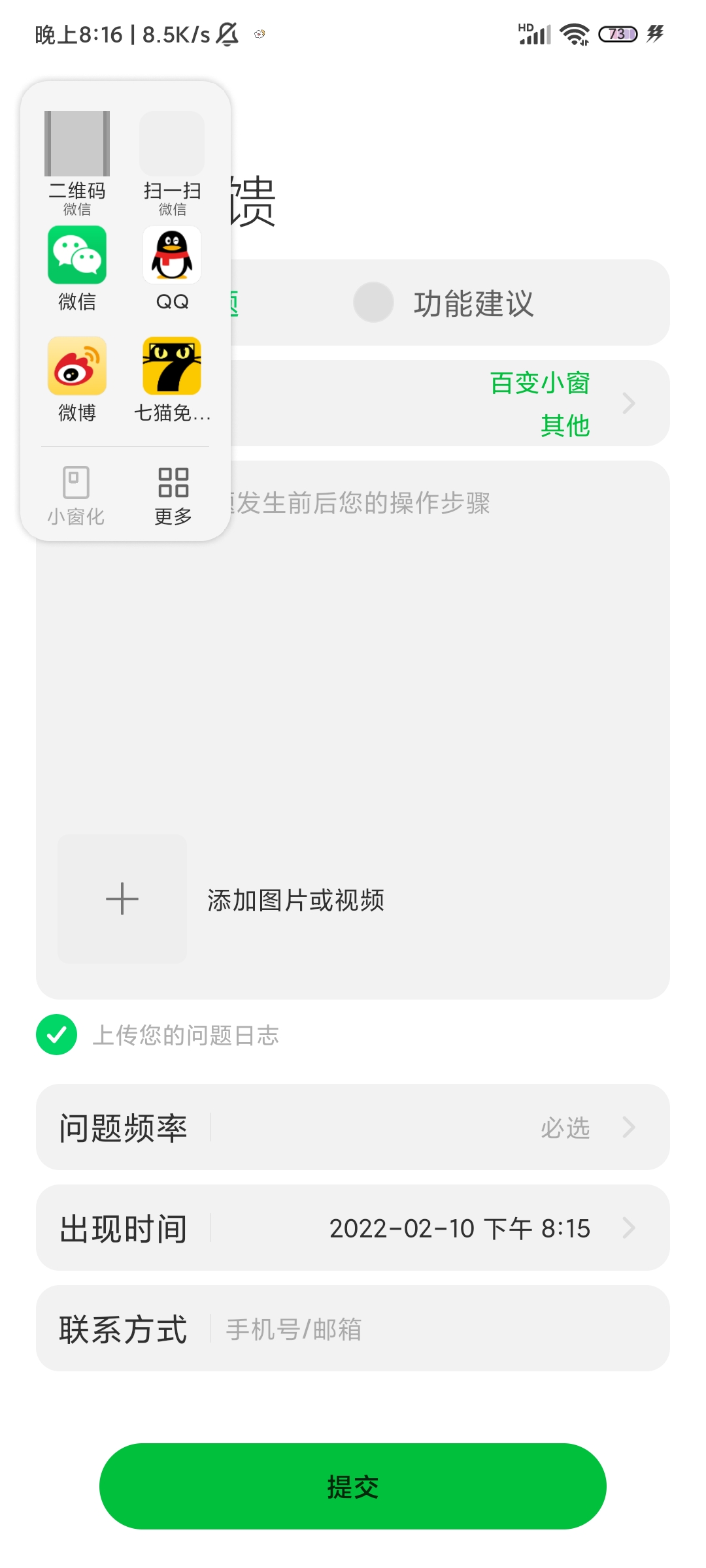Open WeChat Scan (扫一扫) shortcut
Viewport: 706px width, 1568px height.
(x=172, y=163)
